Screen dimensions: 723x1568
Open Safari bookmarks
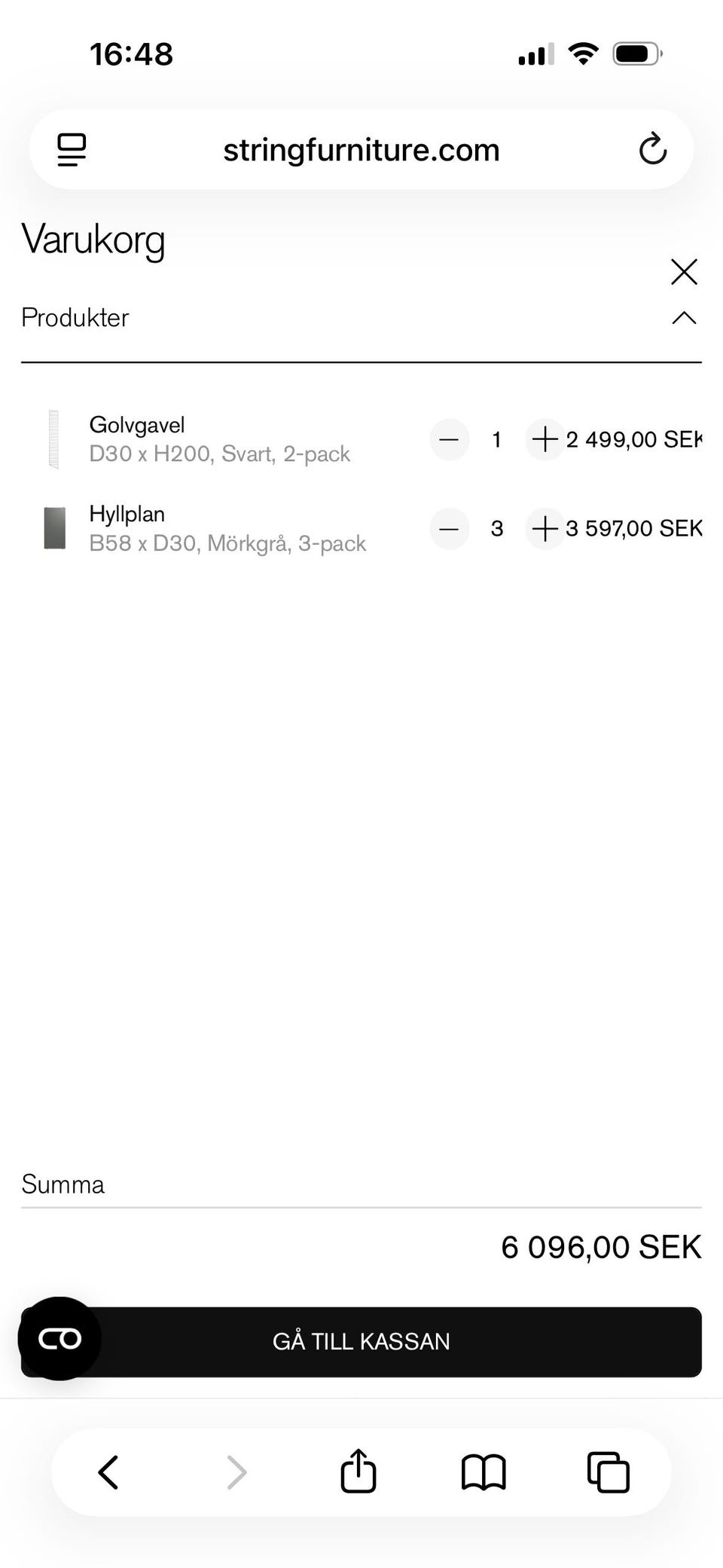tap(484, 1472)
